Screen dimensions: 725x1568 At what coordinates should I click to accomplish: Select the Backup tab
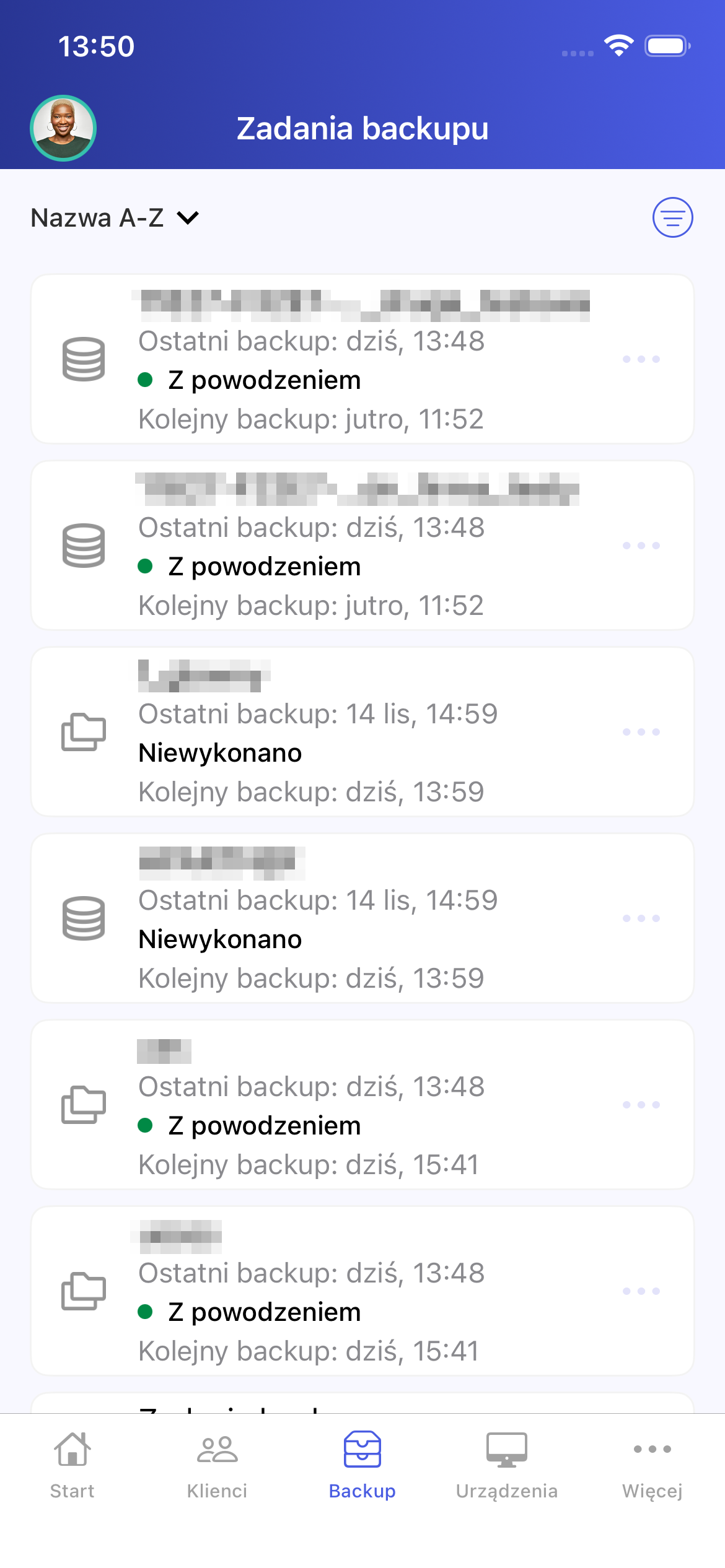pos(362,1465)
